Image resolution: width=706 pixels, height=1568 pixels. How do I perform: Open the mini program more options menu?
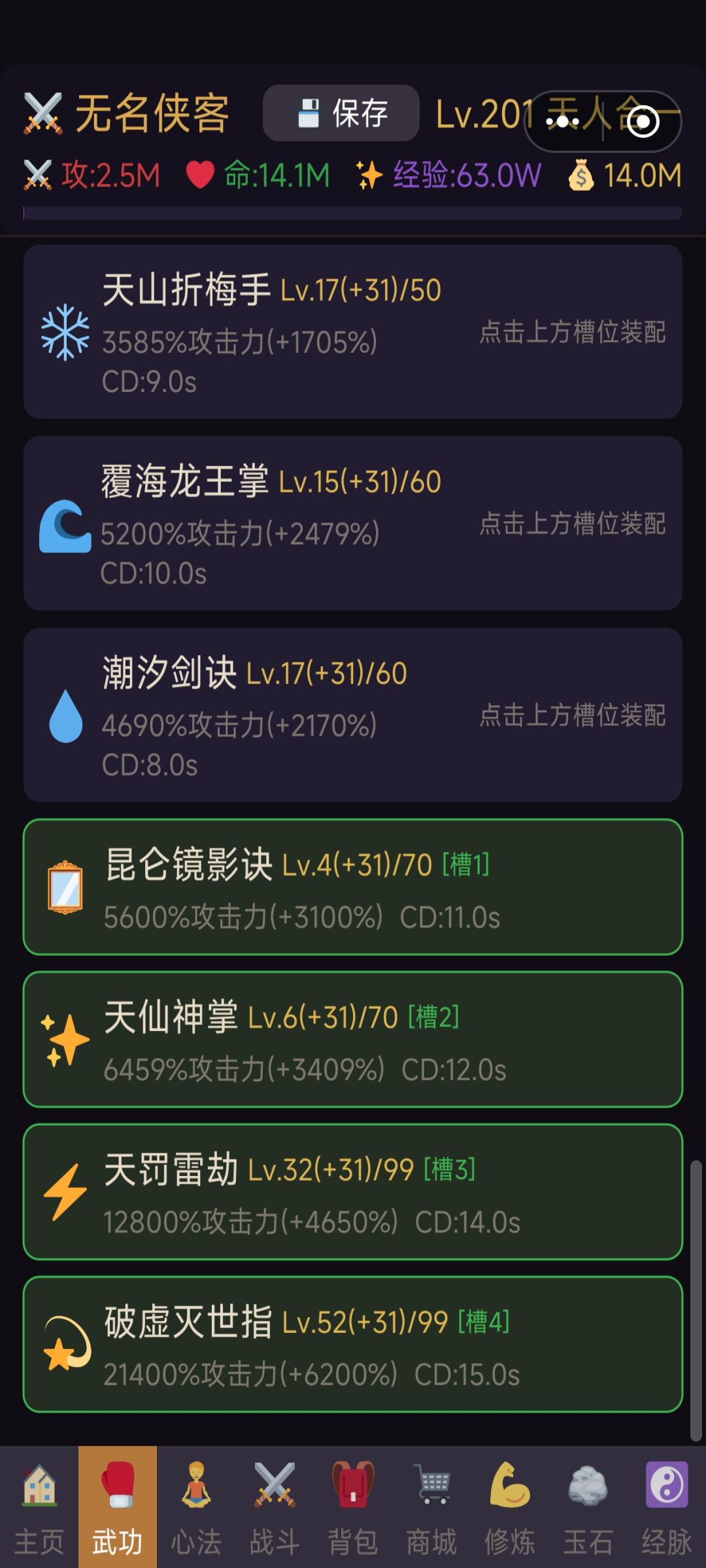coord(563,121)
